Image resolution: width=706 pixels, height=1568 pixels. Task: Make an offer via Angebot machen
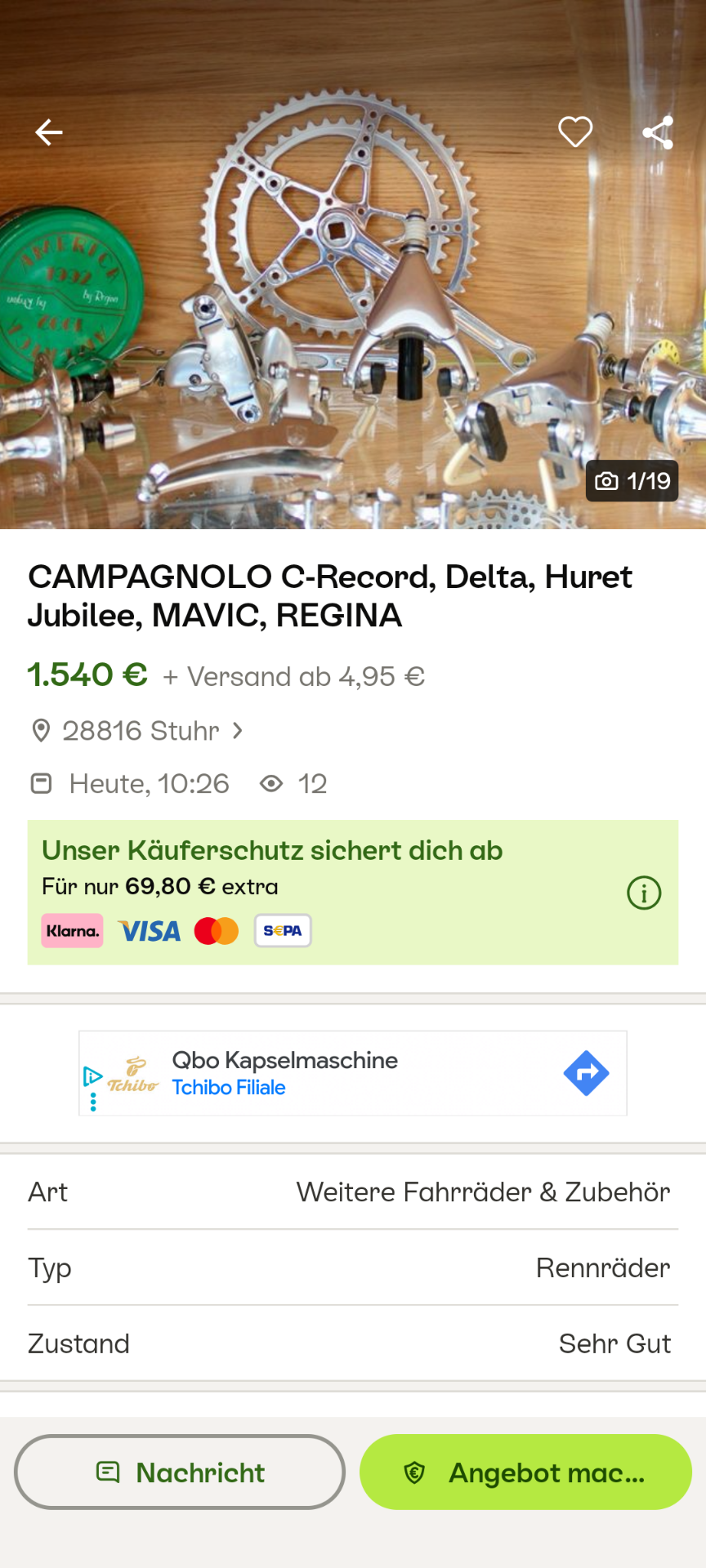tap(525, 1472)
